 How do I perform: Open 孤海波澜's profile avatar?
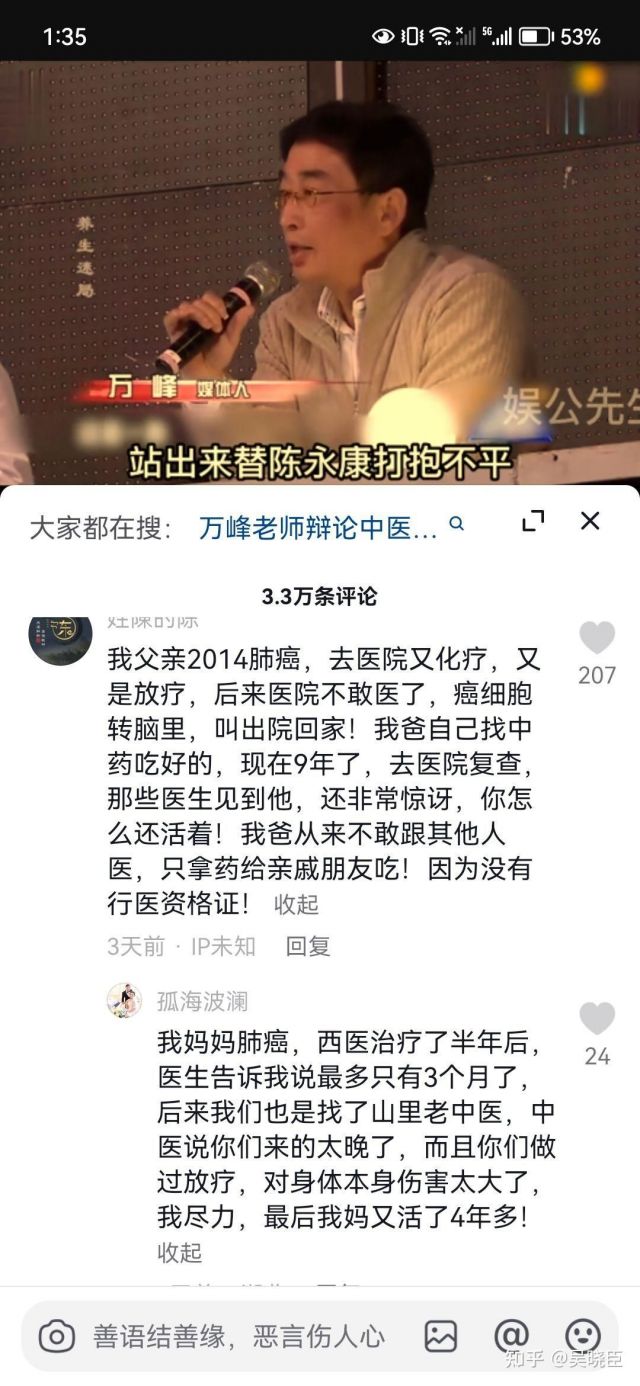[x=124, y=1000]
